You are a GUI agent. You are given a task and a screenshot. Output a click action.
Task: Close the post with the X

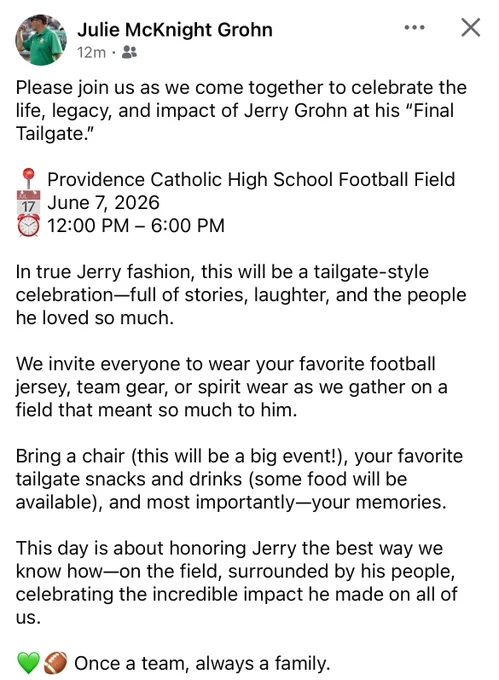470,28
